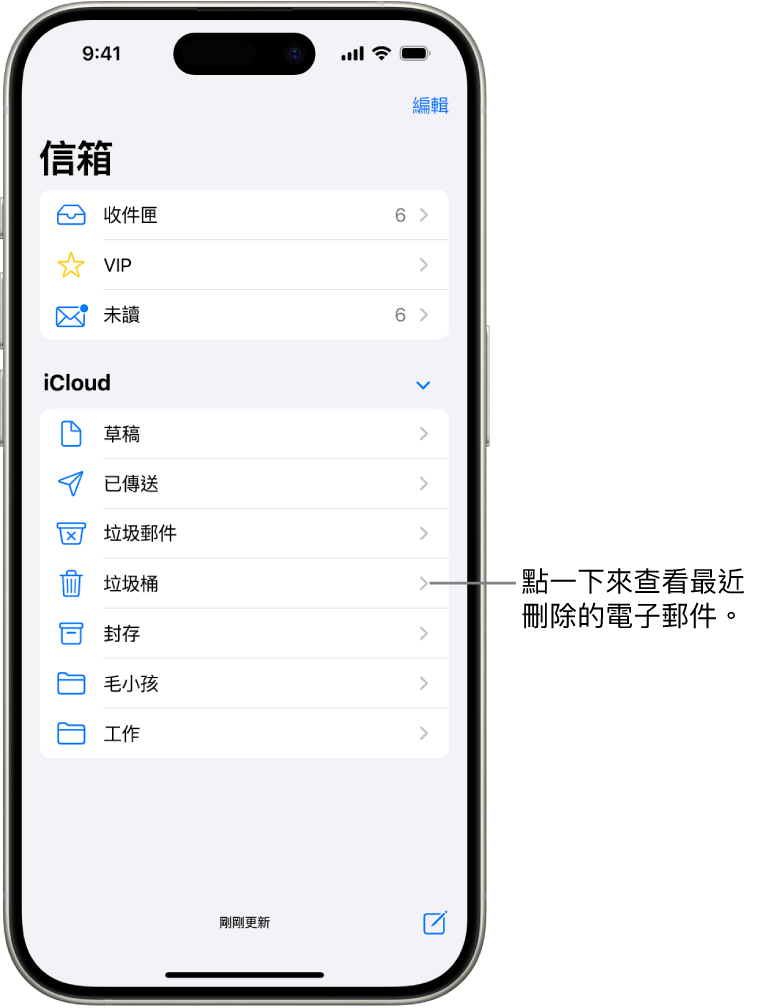Open the 垃圾郵件 folder

[x=244, y=534]
